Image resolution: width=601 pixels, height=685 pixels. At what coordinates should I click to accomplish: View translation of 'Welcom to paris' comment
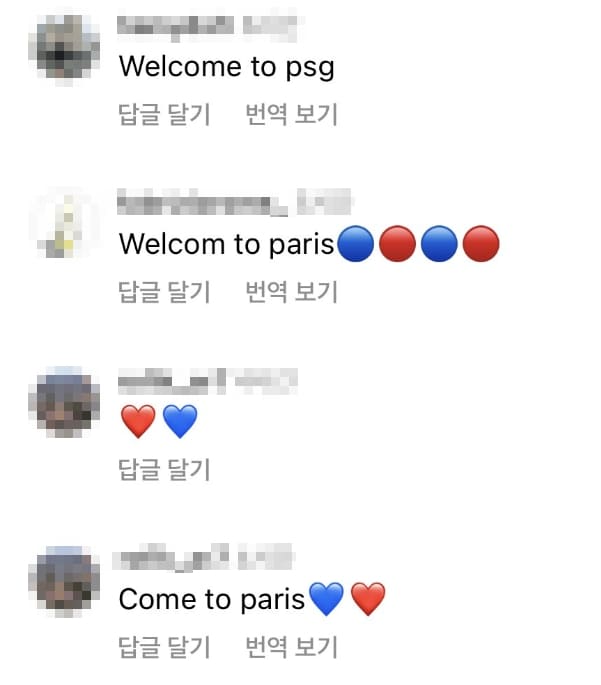click(x=291, y=292)
